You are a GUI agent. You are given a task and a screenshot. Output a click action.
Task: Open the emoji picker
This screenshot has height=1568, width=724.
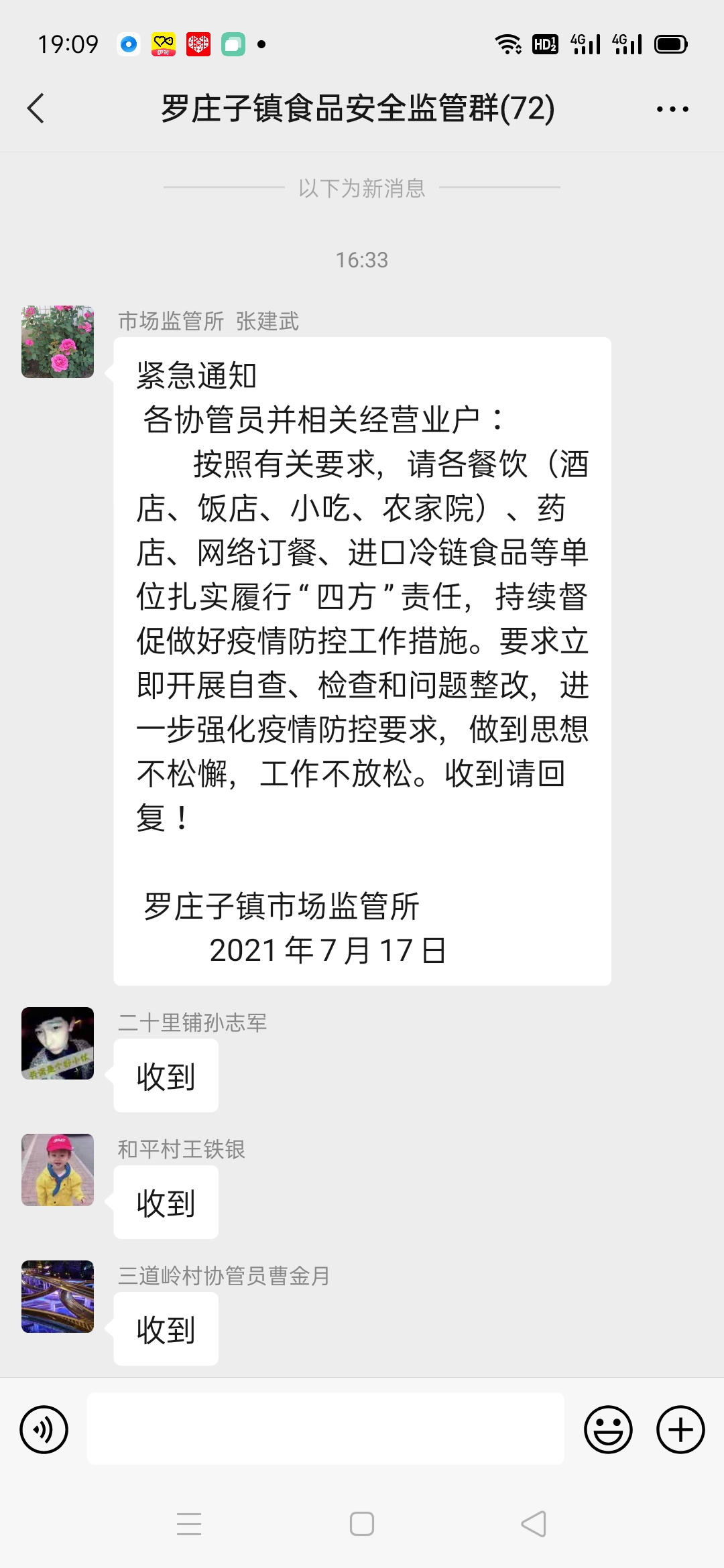[608, 1429]
